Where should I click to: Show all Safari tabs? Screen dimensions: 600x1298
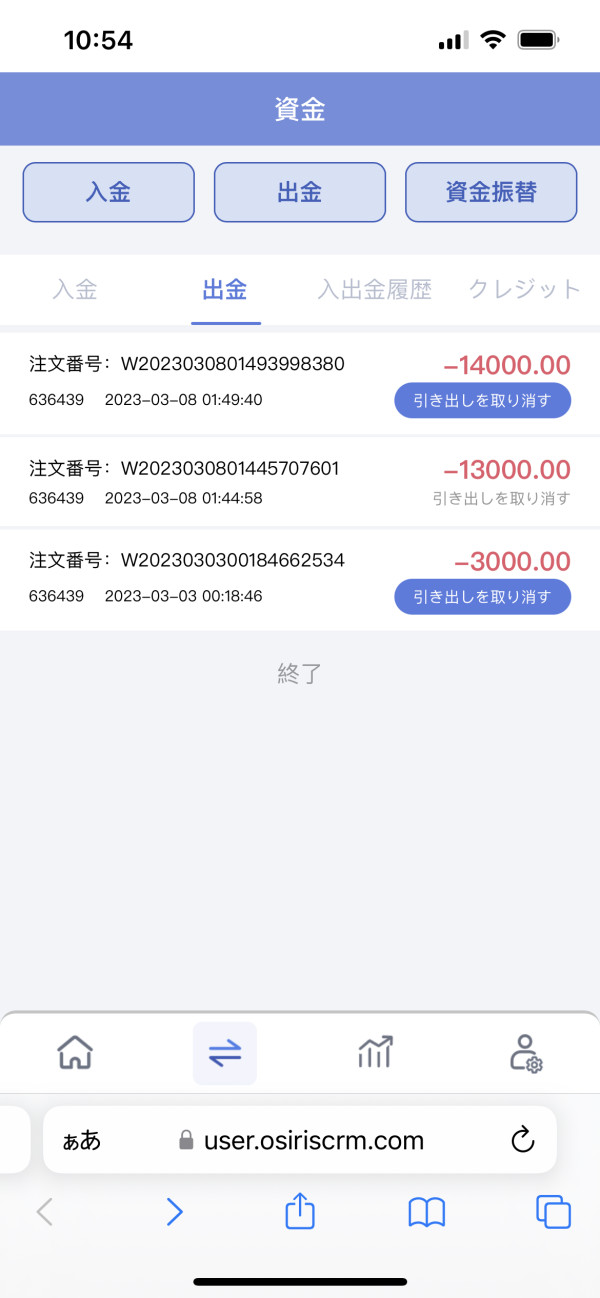pyautogui.click(x=553, y=1212)
